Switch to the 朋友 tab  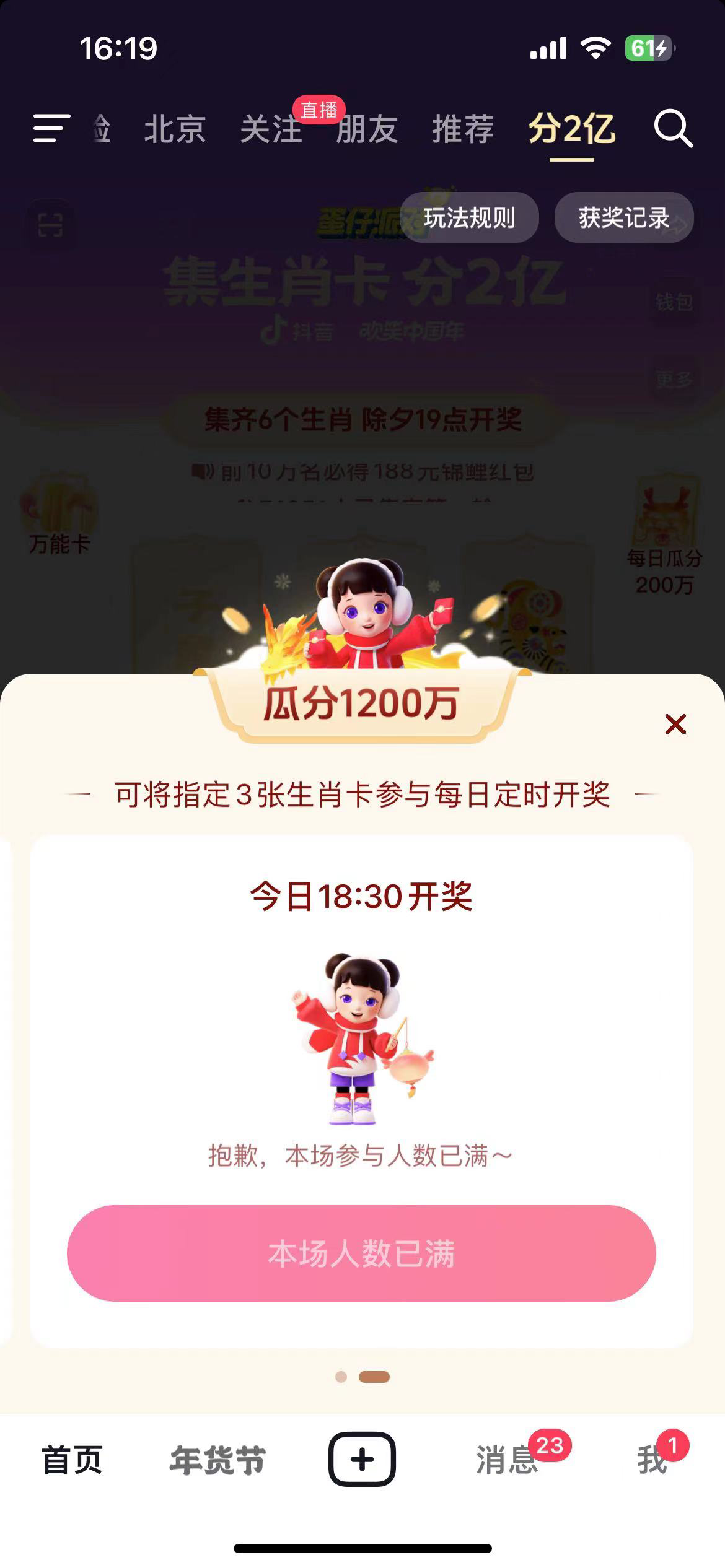coord(367,129)
